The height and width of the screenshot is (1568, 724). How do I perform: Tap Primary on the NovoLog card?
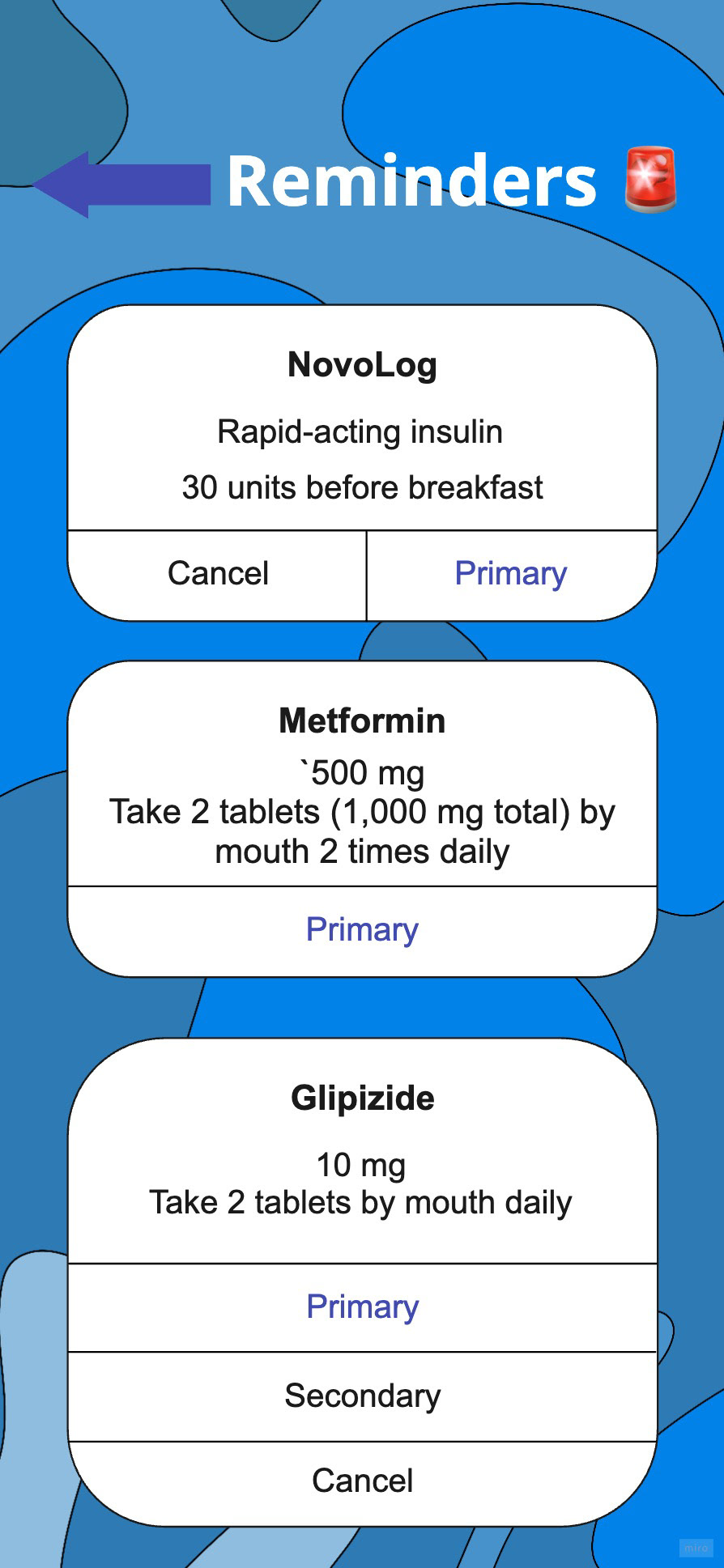pyautogui.click(x=511, y=576)
